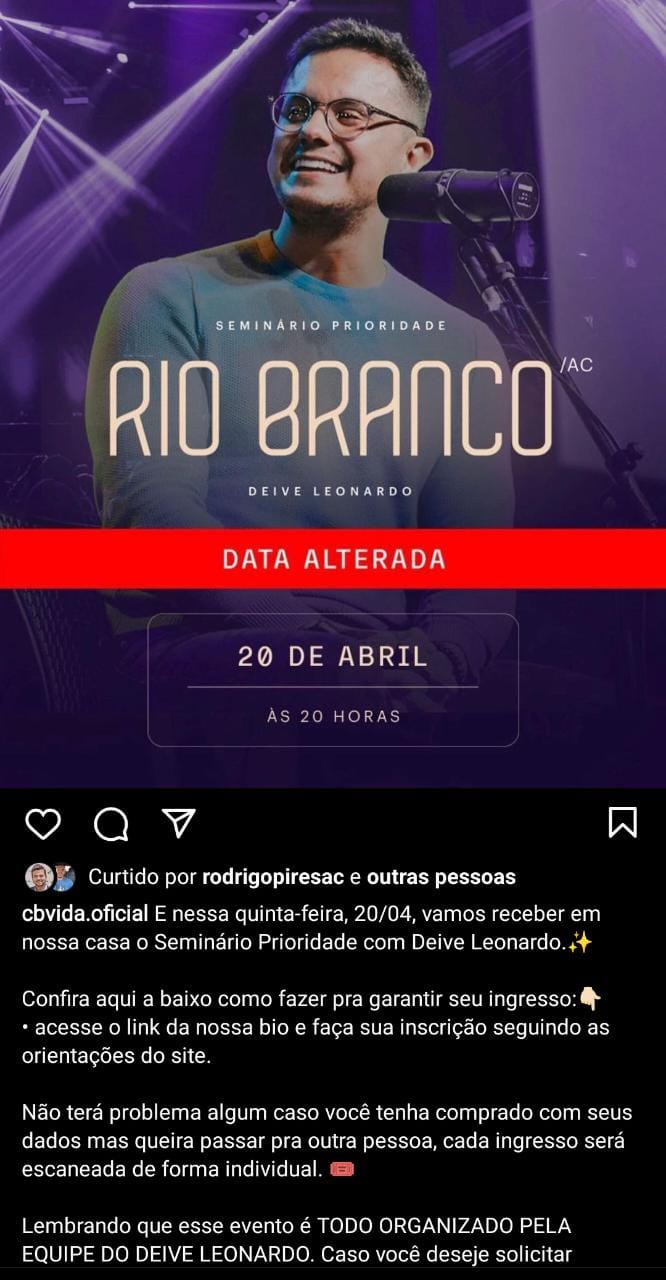Open the cbvida.oficial profile from the caption

pos(85,913)
